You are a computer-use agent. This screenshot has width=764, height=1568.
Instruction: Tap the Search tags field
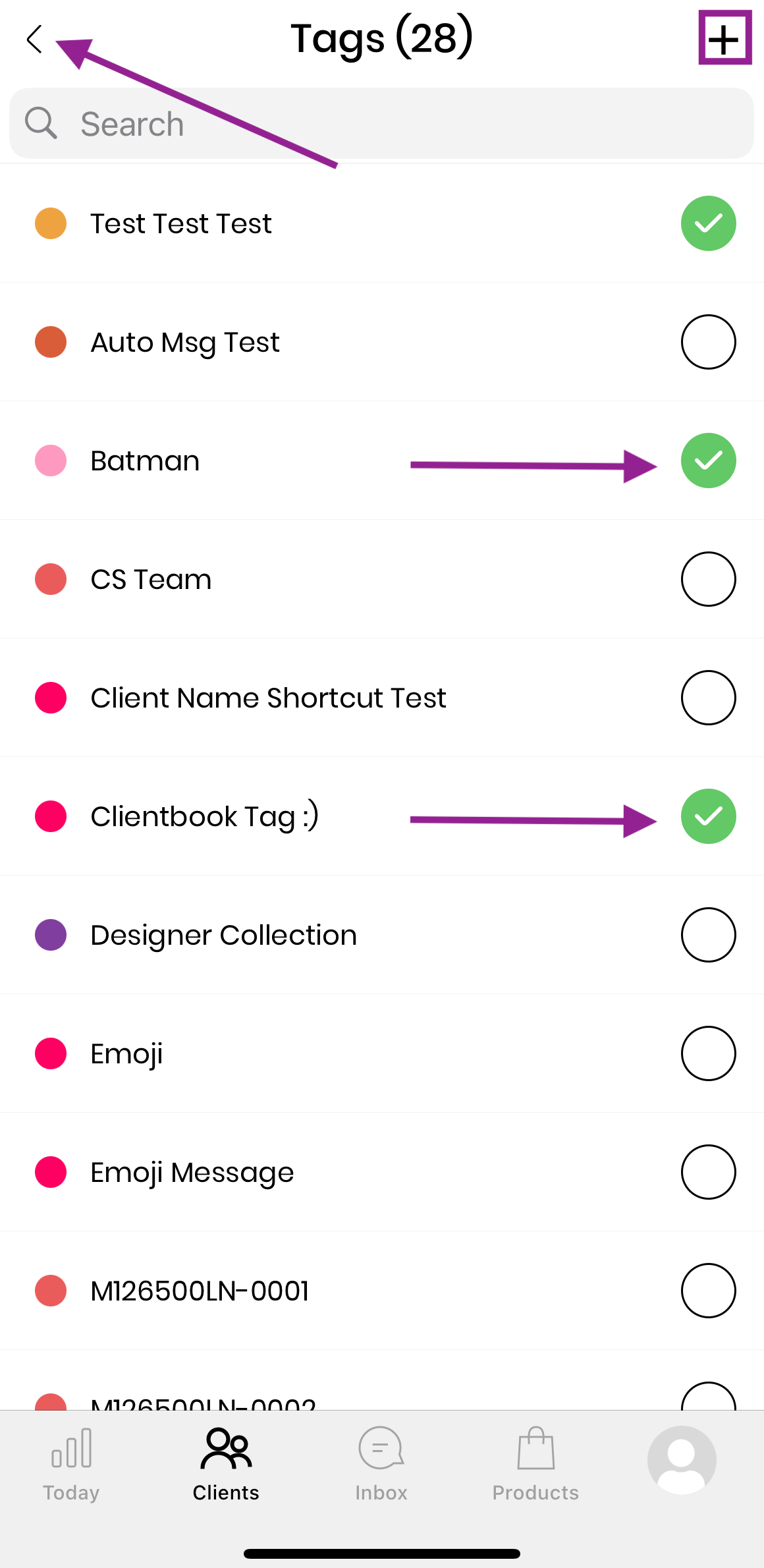point(382,124)
